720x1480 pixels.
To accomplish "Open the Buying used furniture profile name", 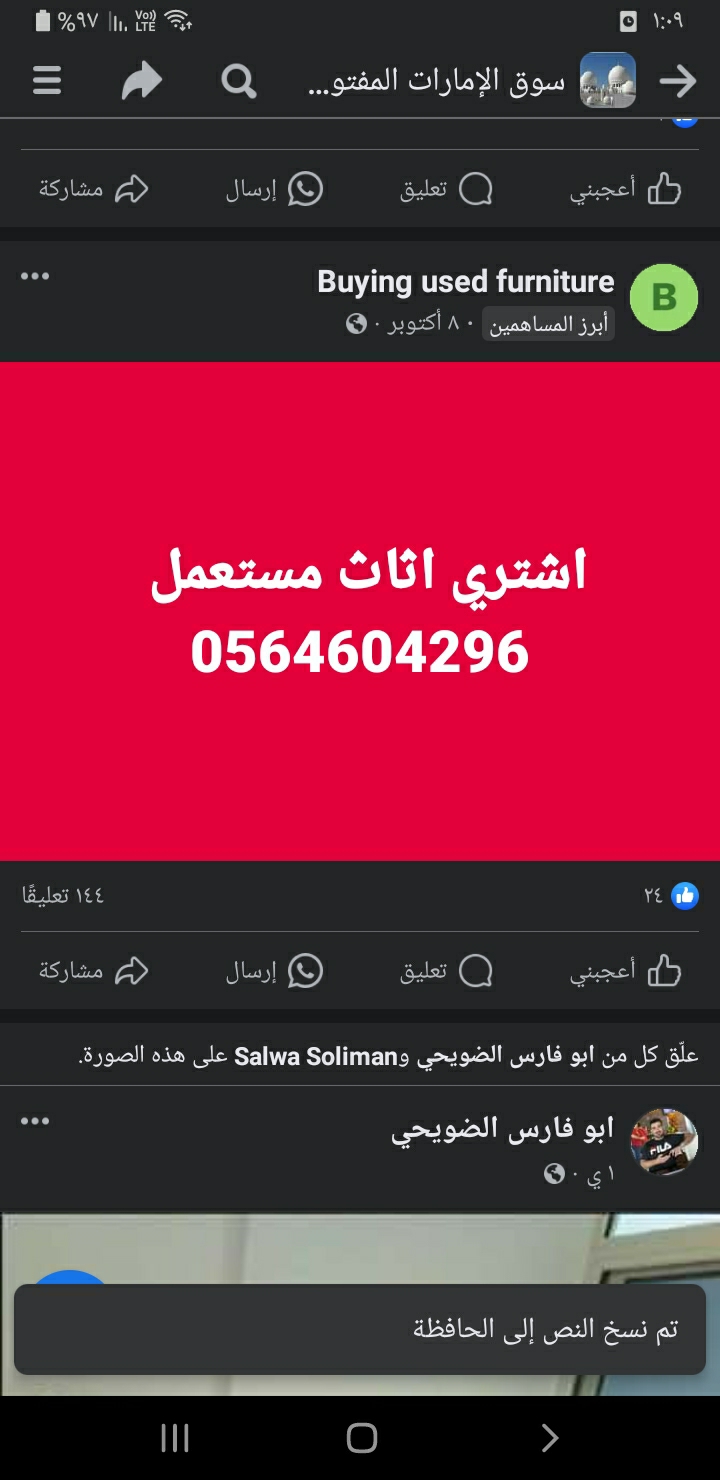I will pos(465,282).
